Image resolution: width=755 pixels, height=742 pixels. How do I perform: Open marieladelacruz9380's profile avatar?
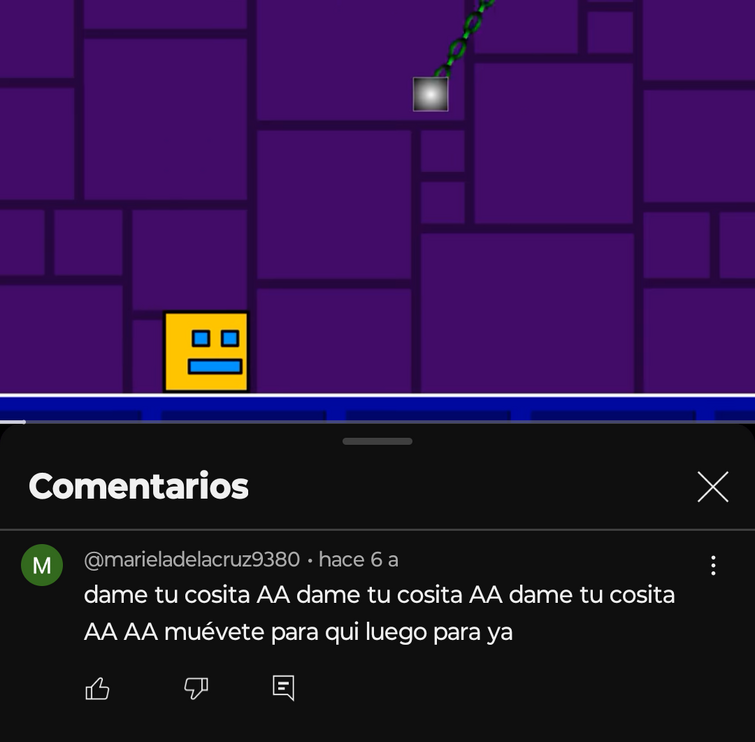(42, 566)
